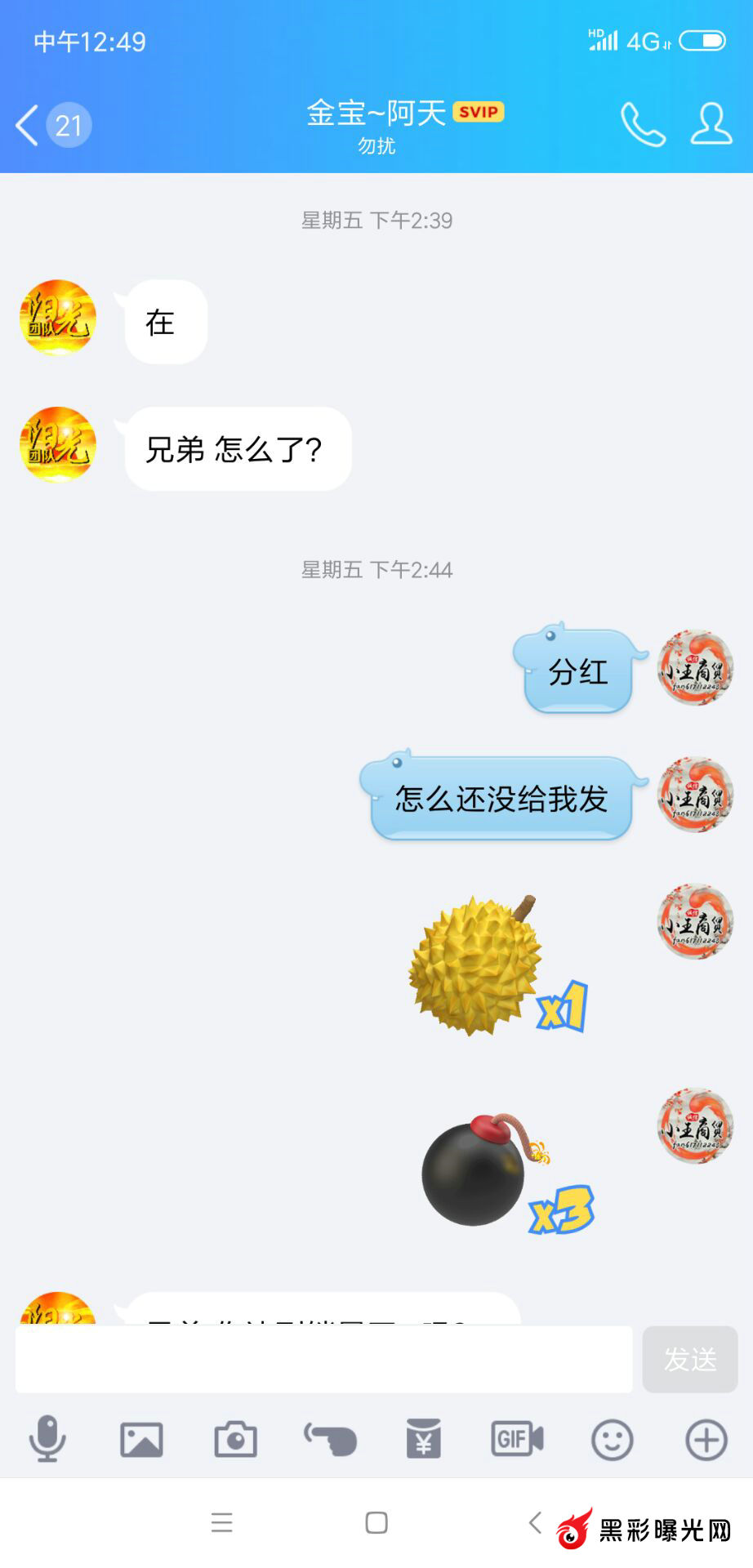Tap the system home button
753x1568 pixels.
coord(376,1522)
